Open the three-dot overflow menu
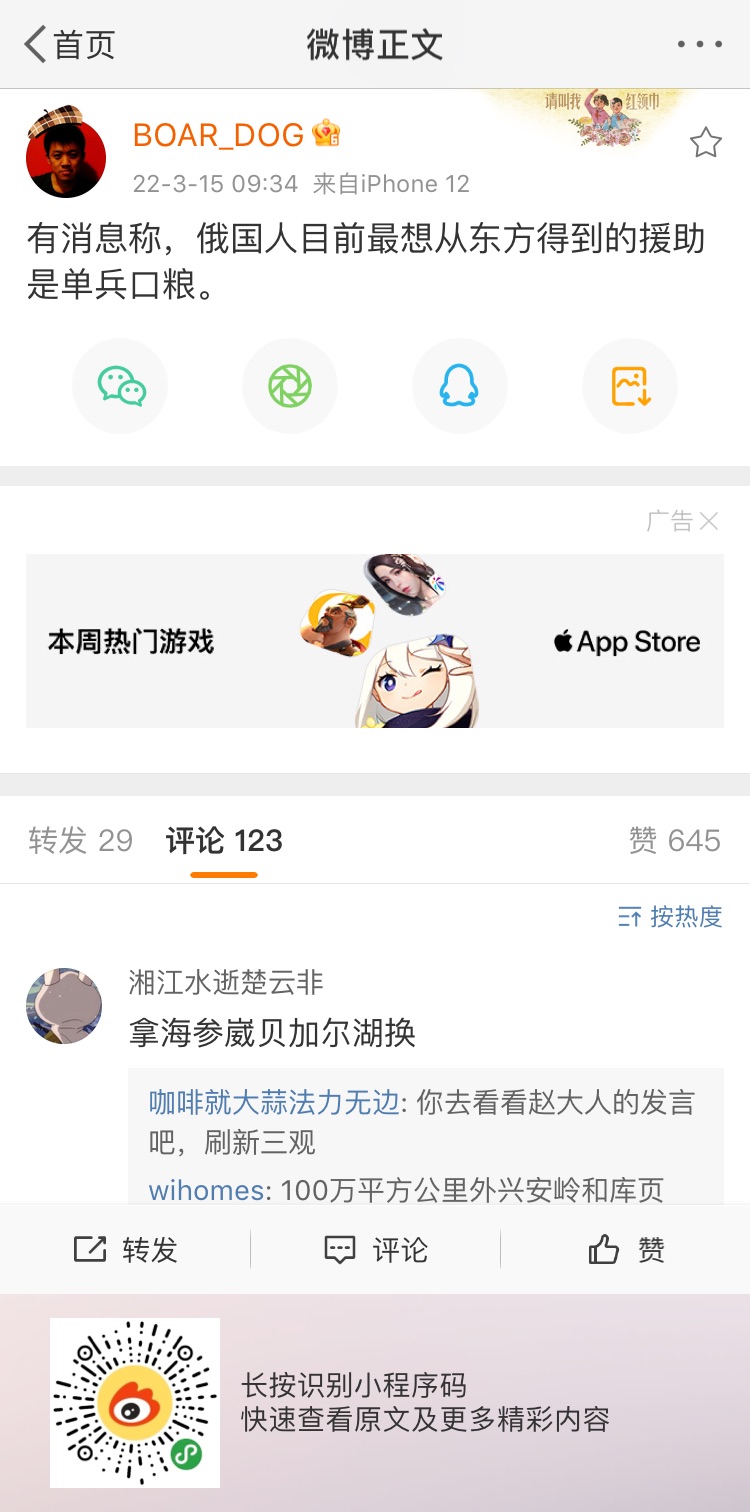This screenshot has width=750, height=1512. click(x=699, y=45)
